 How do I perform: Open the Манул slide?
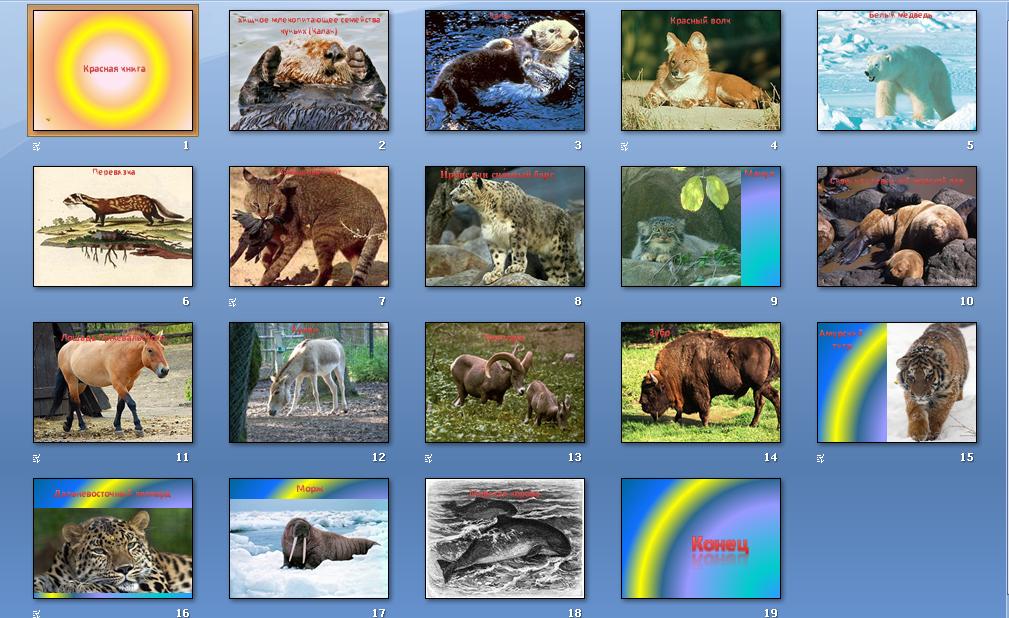(x=701, y=227)
